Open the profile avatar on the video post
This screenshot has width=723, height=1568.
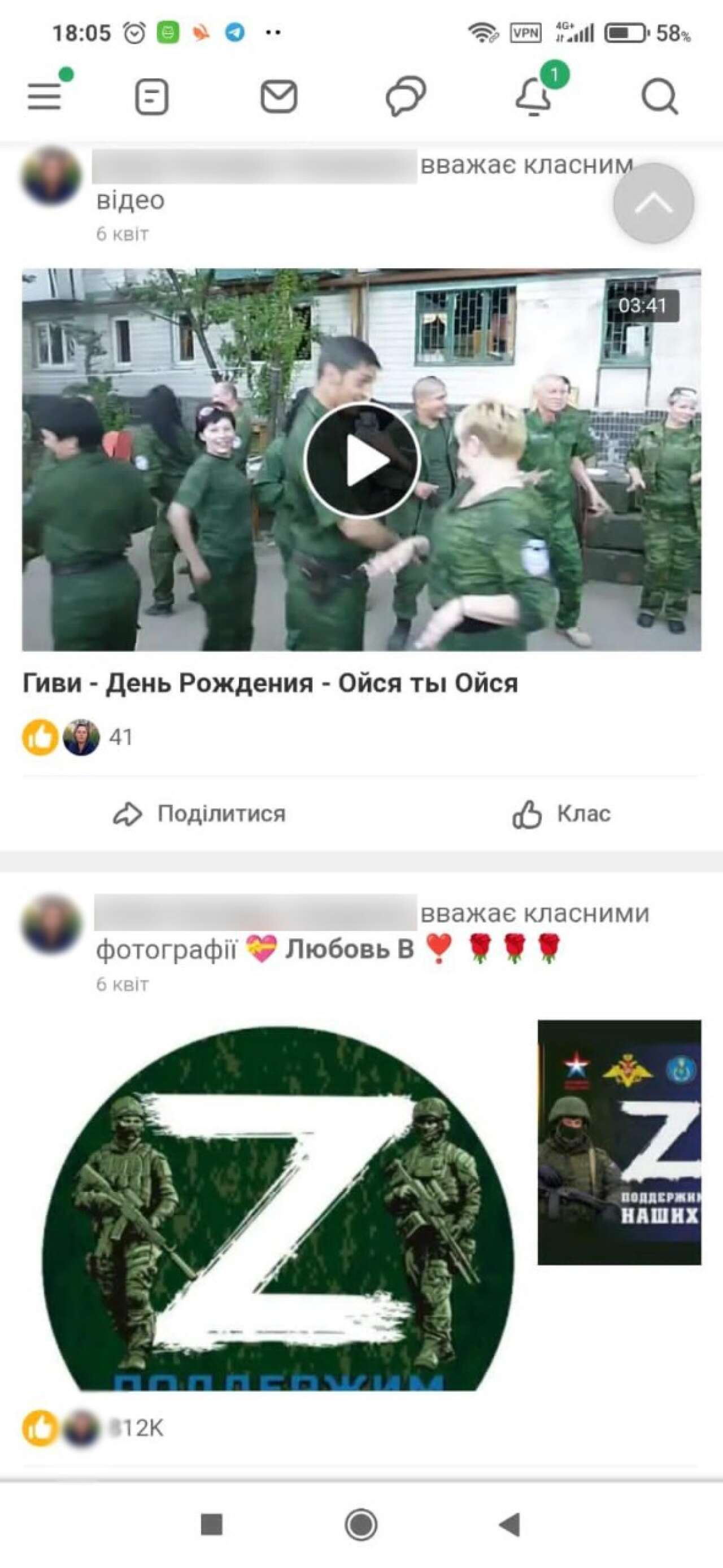(x=51, y=177)
